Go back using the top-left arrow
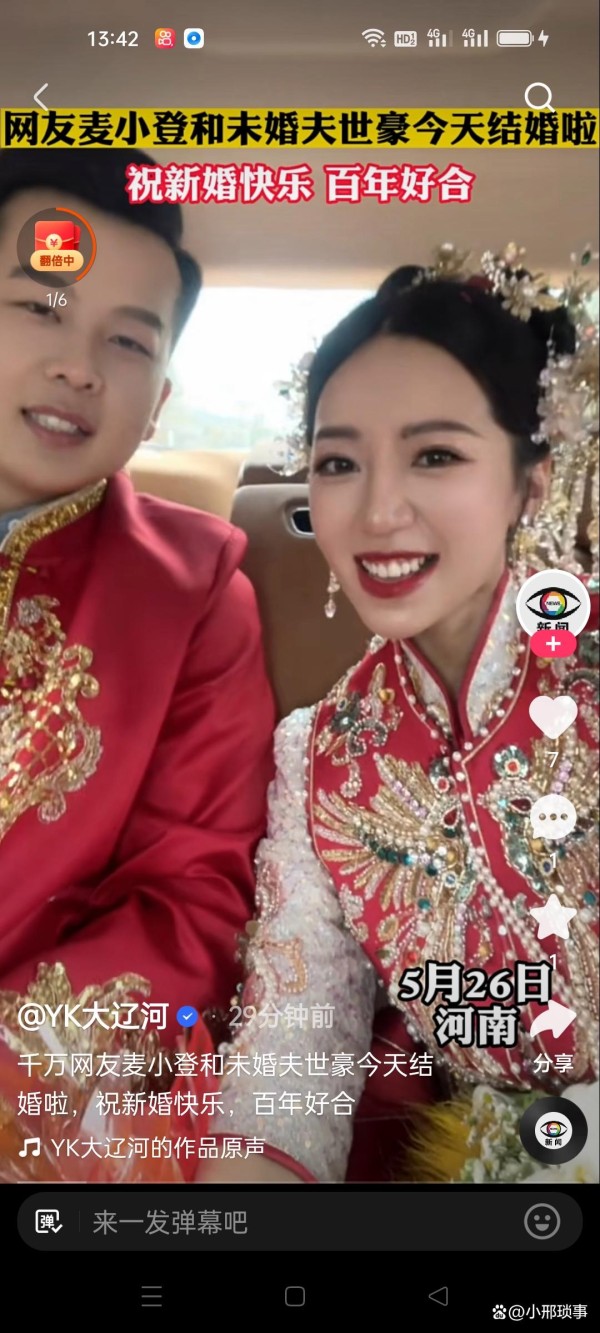The height and width of the screenshot is (1333, 600). click(41, 97)
